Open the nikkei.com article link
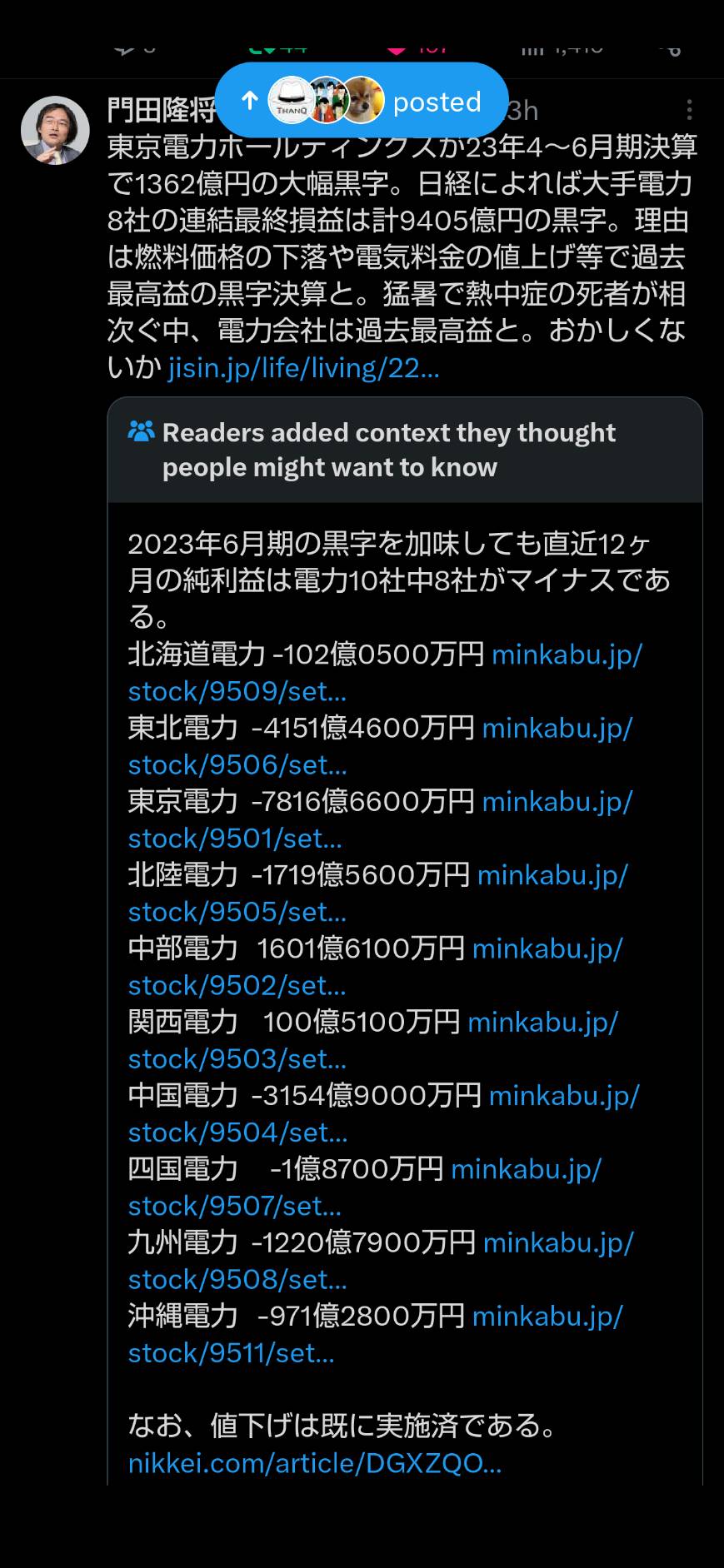This screenshot has width=724, height=1568. [315, 1463]
